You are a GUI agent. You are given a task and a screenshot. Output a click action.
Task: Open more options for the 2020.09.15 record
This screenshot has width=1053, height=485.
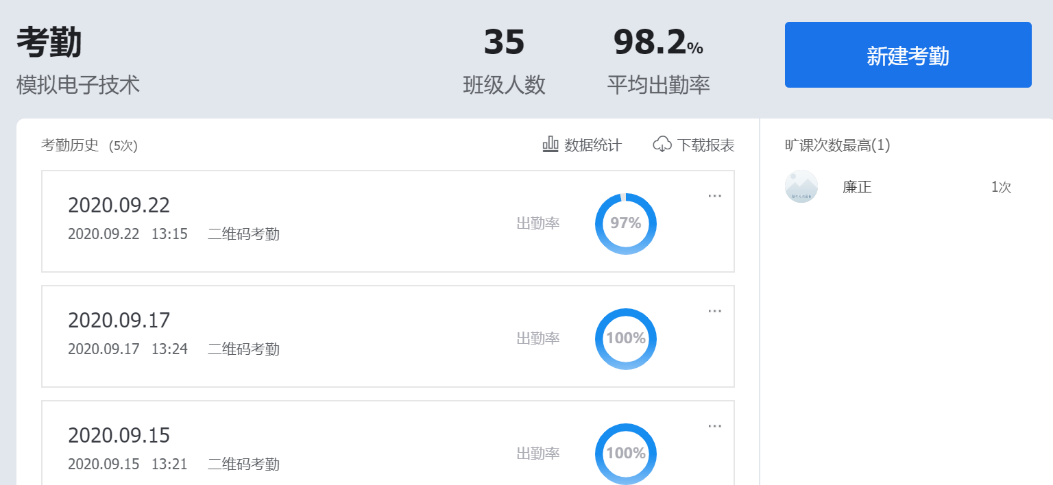[714, 426]
